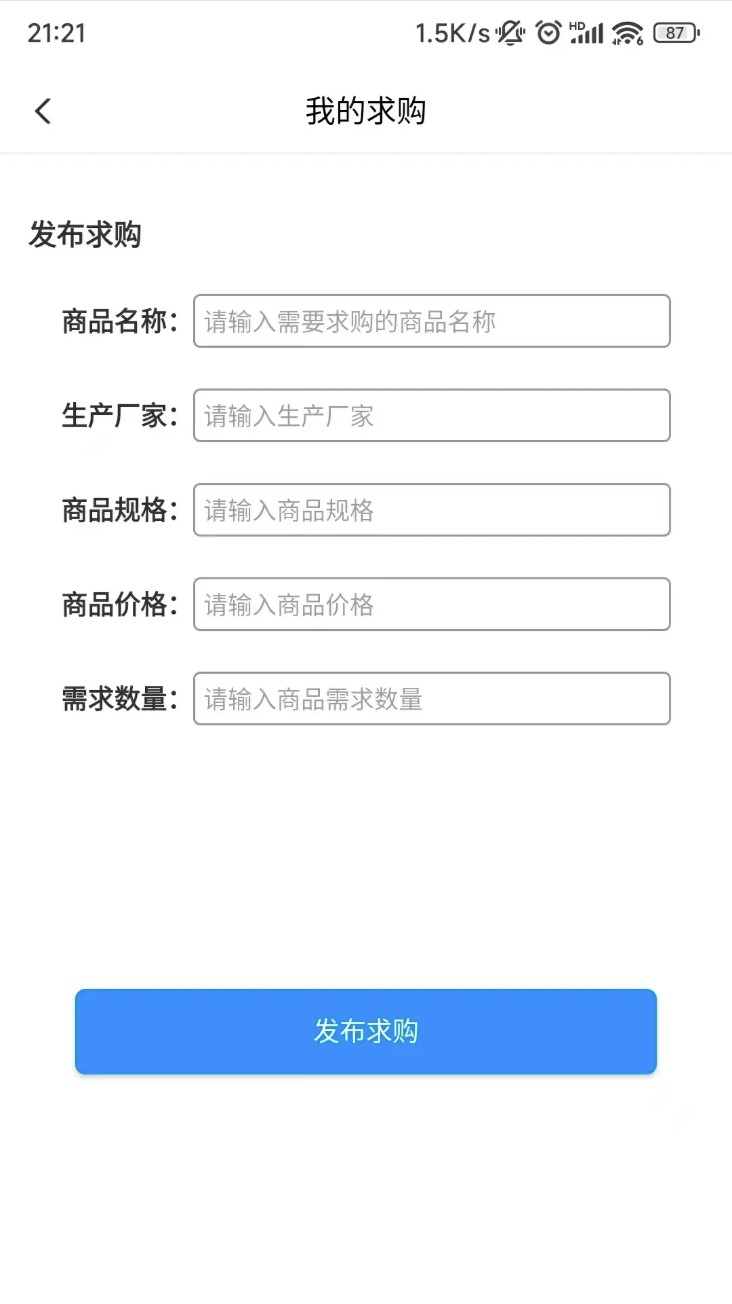
Task: Click the 生产厂家 input box
Action: click(431, 415)
